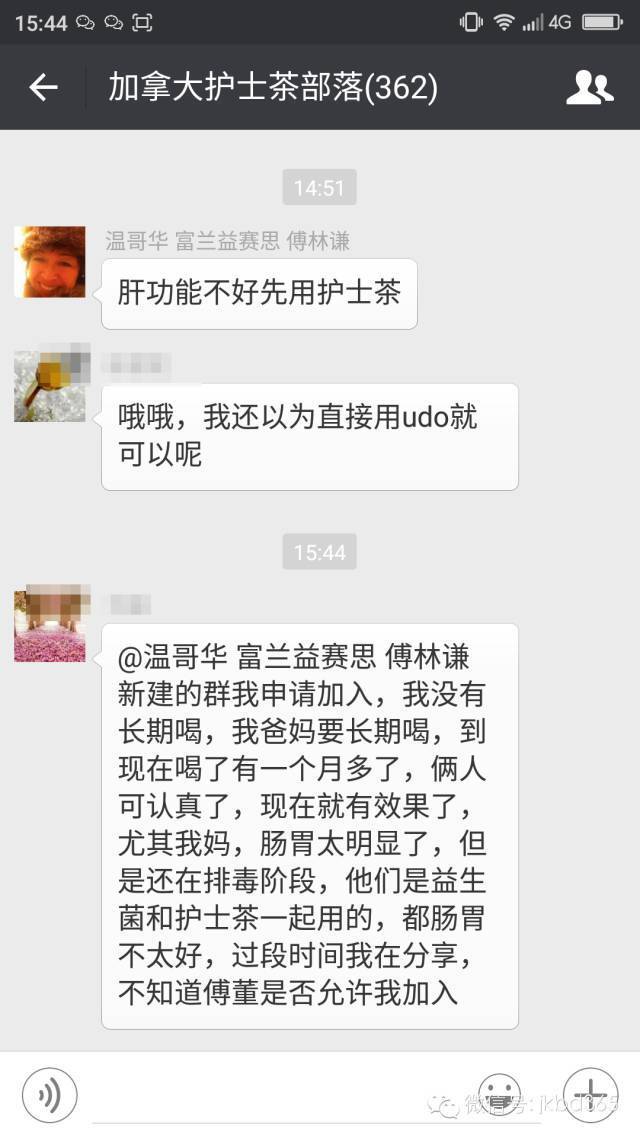Open group members info icon
Viewport: 640px width, 1138px height.
(589, 88)
